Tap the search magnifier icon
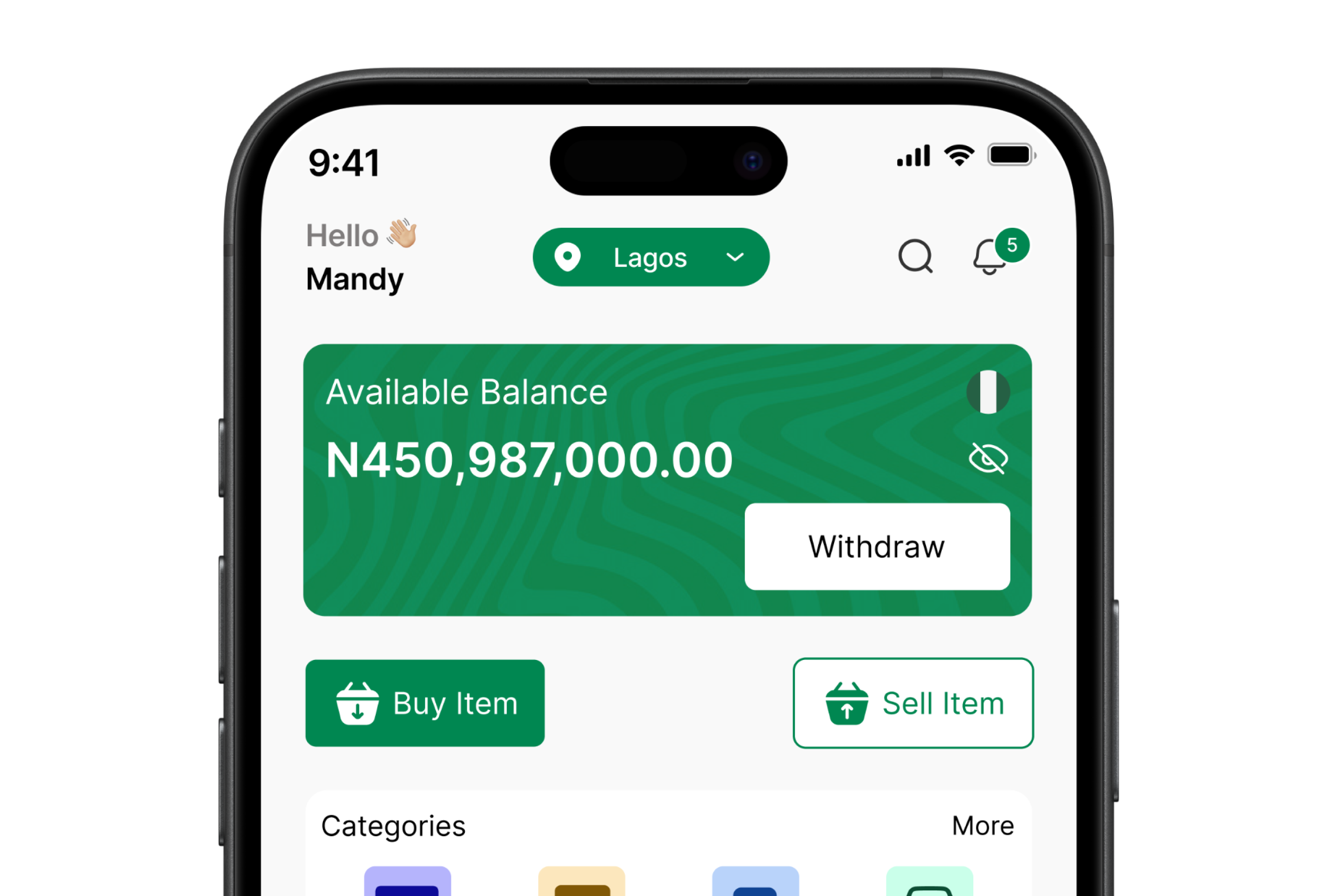 tap(915, 256)
